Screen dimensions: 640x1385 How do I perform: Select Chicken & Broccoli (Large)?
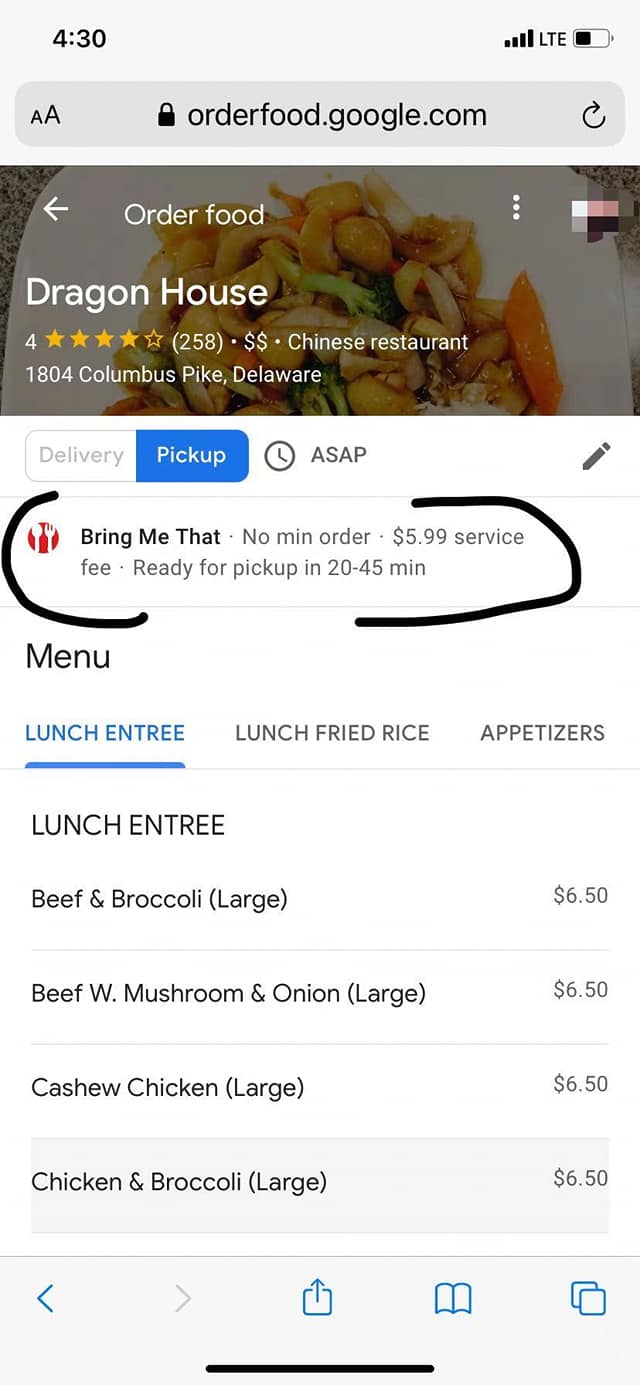pyautogui.click(x=319, y=1181)
